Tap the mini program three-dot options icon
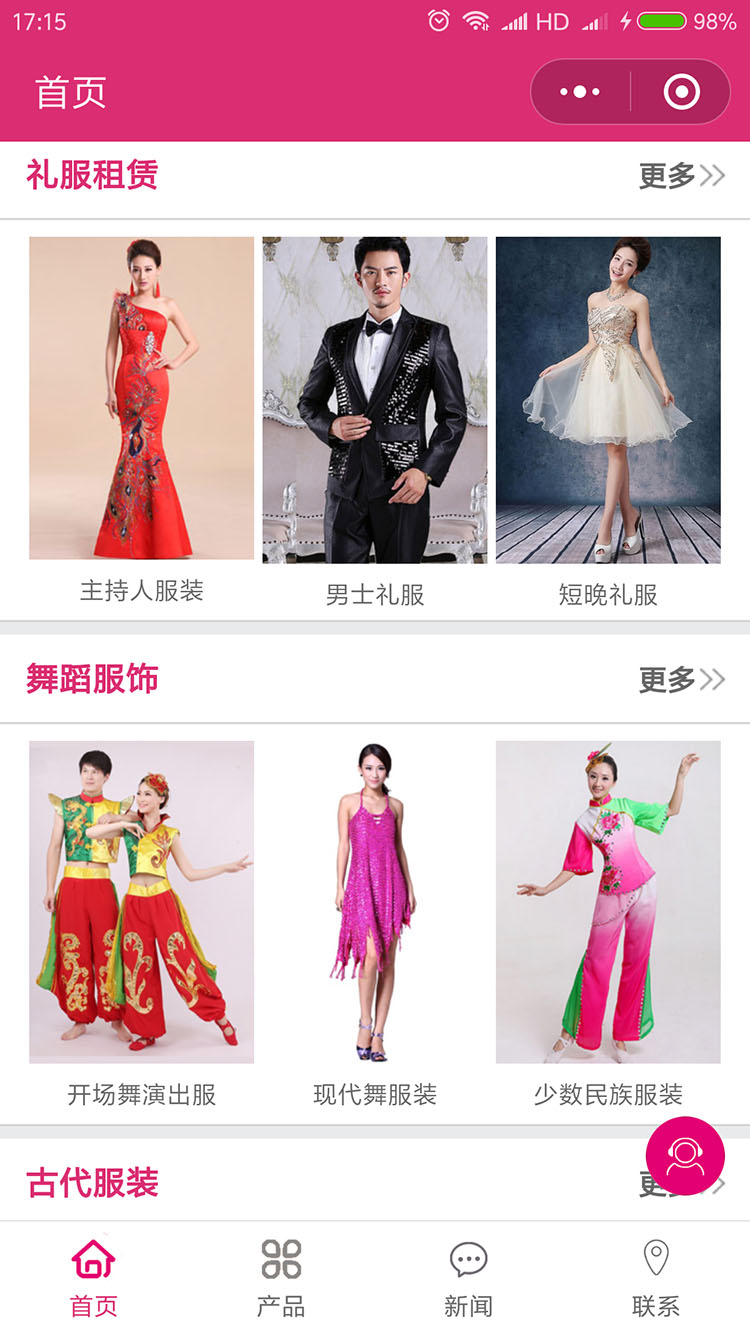The width and height of the screenshot is (750, 1333). pos(581,91)
